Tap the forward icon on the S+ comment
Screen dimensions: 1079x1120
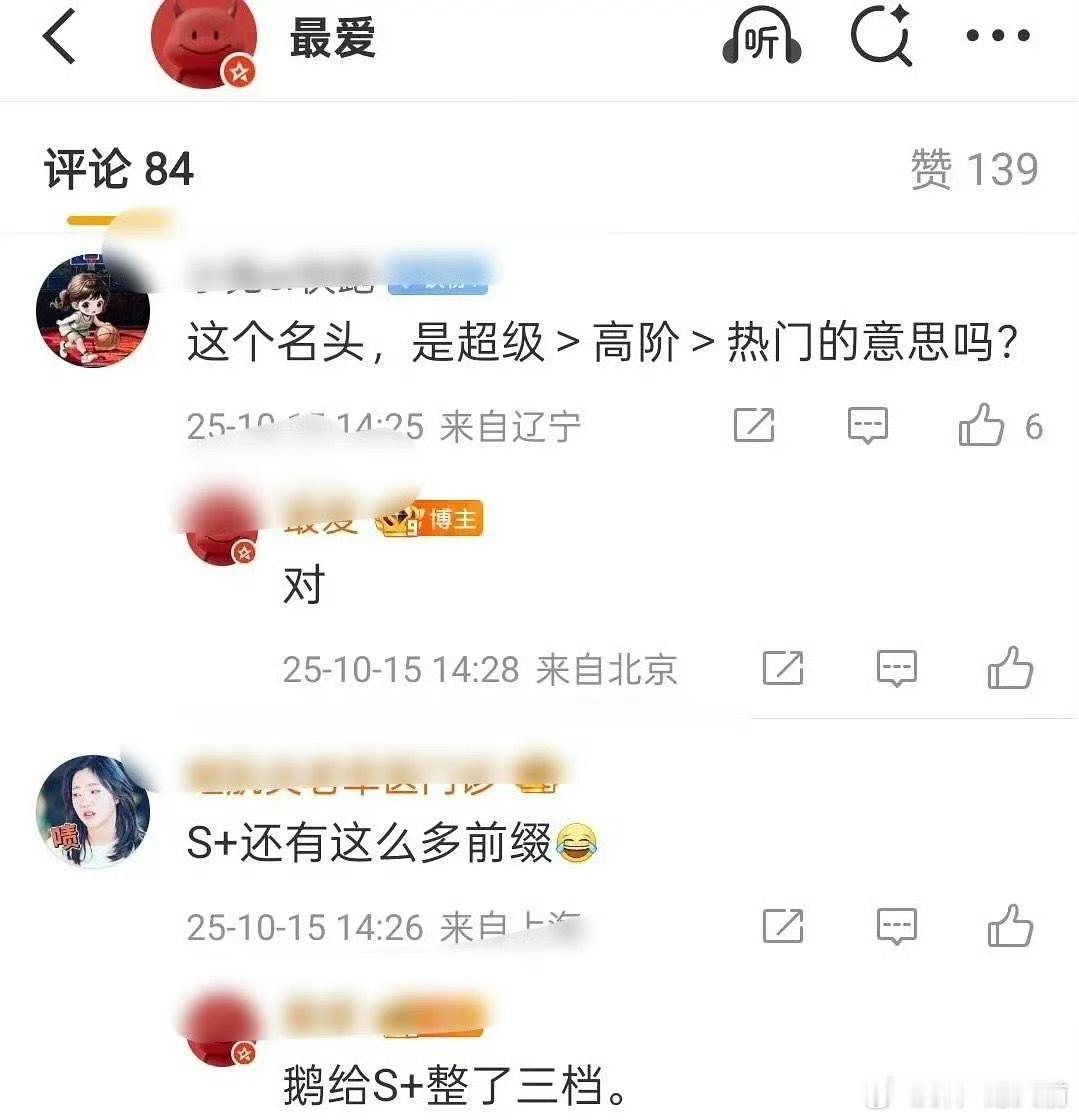coord(783,926)
